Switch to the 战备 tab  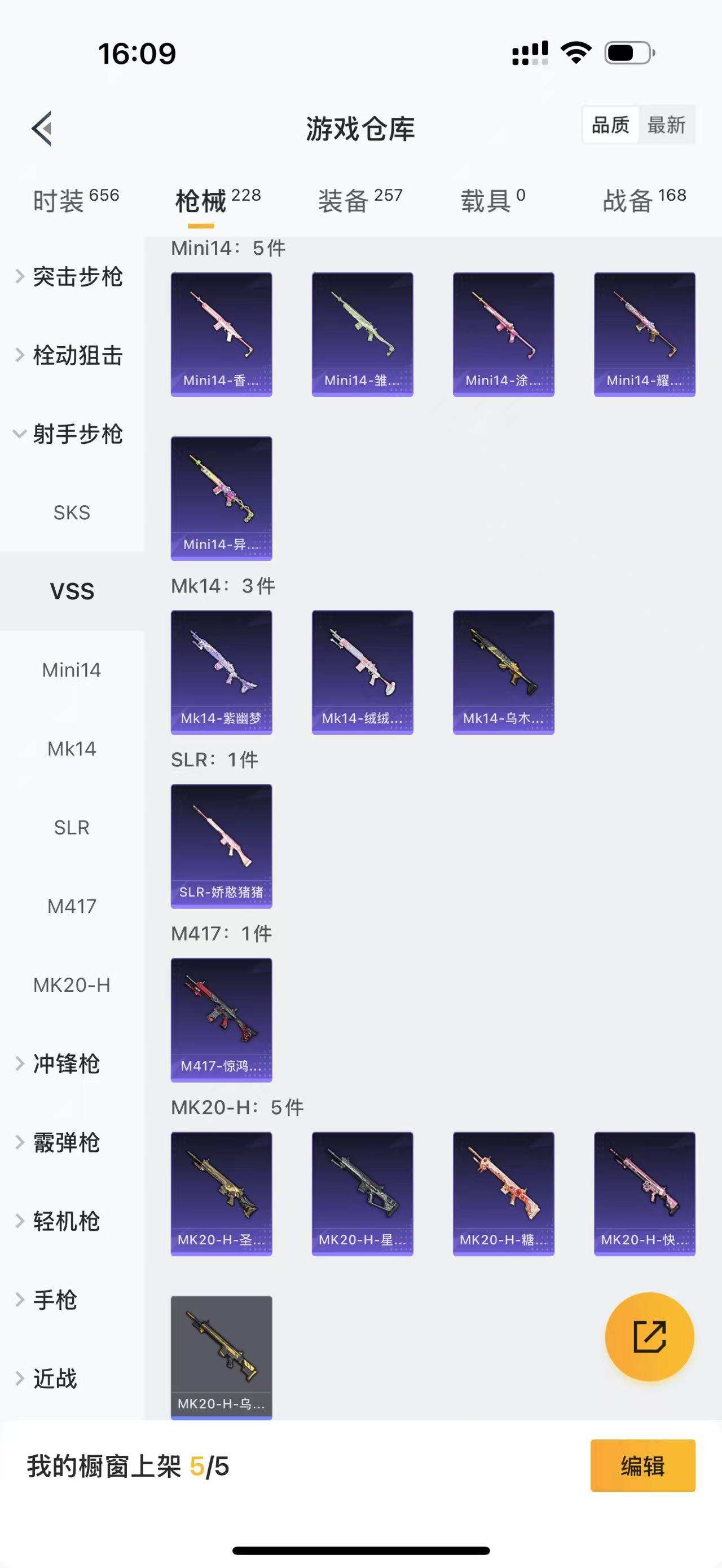pyautogui.click(x=644, y=200)
